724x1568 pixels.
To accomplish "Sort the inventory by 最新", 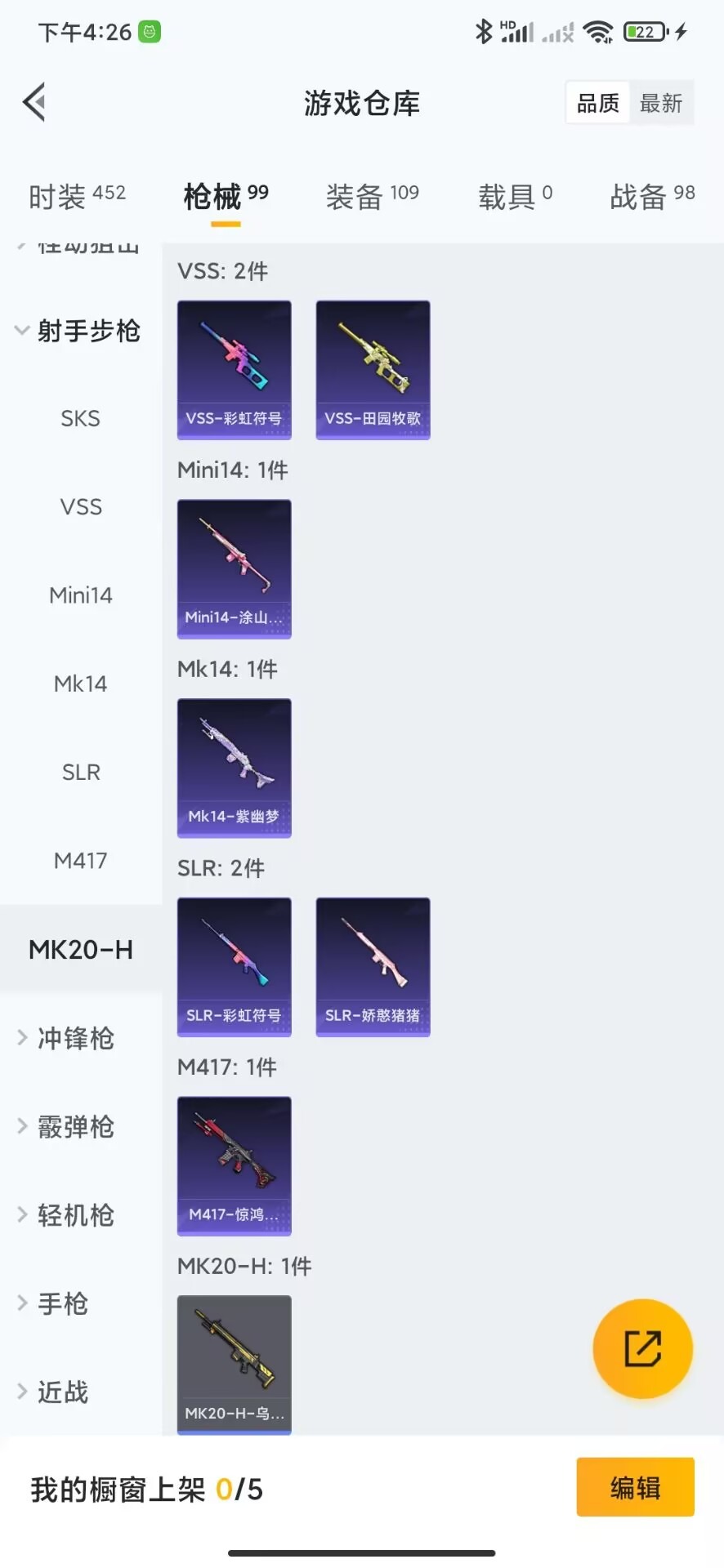I will (x=661, y=103).
